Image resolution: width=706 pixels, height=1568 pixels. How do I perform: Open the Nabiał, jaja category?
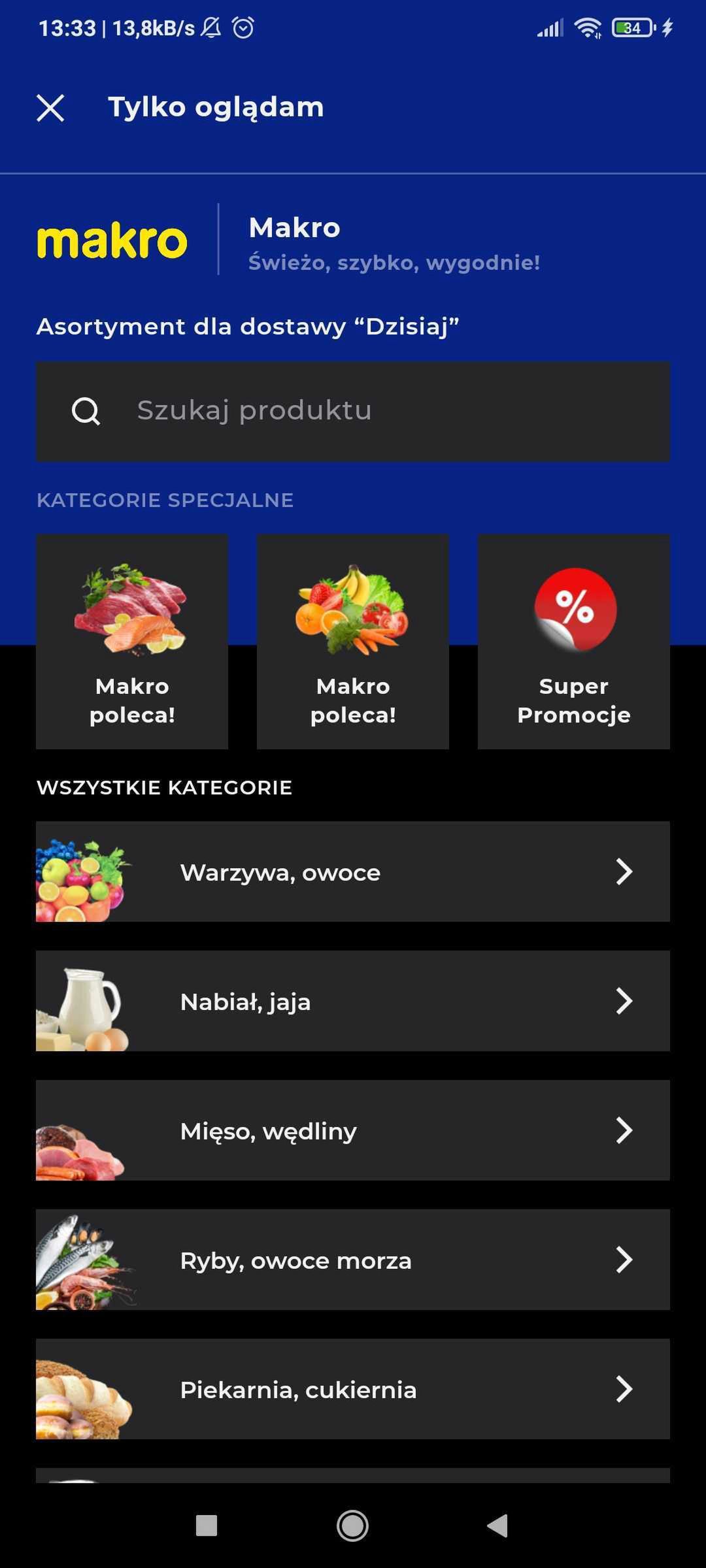point(353,1001)
